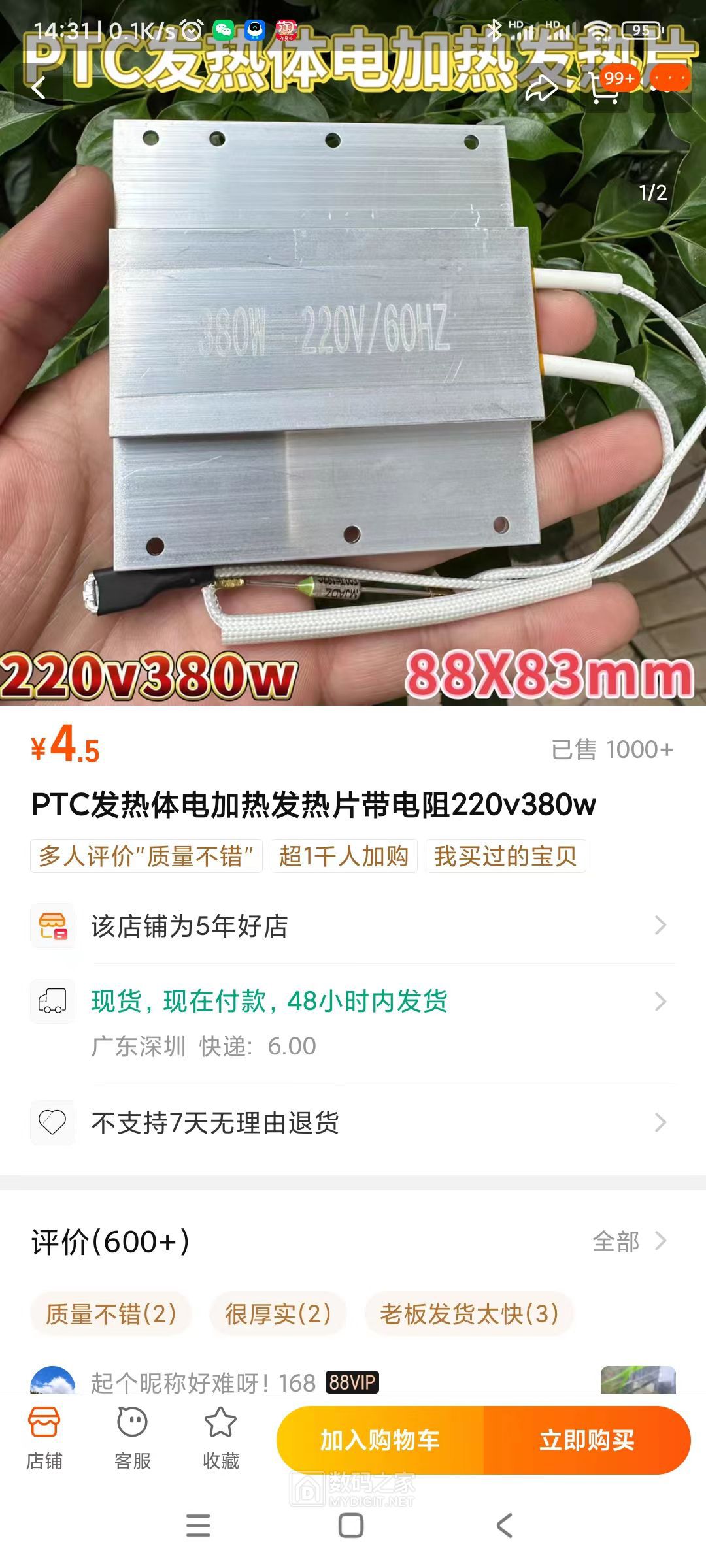Viewport: 706px width, 1568px height.
Task: Filter reviews by 老板发货太快(3)
Action: tap(469, 1314)
